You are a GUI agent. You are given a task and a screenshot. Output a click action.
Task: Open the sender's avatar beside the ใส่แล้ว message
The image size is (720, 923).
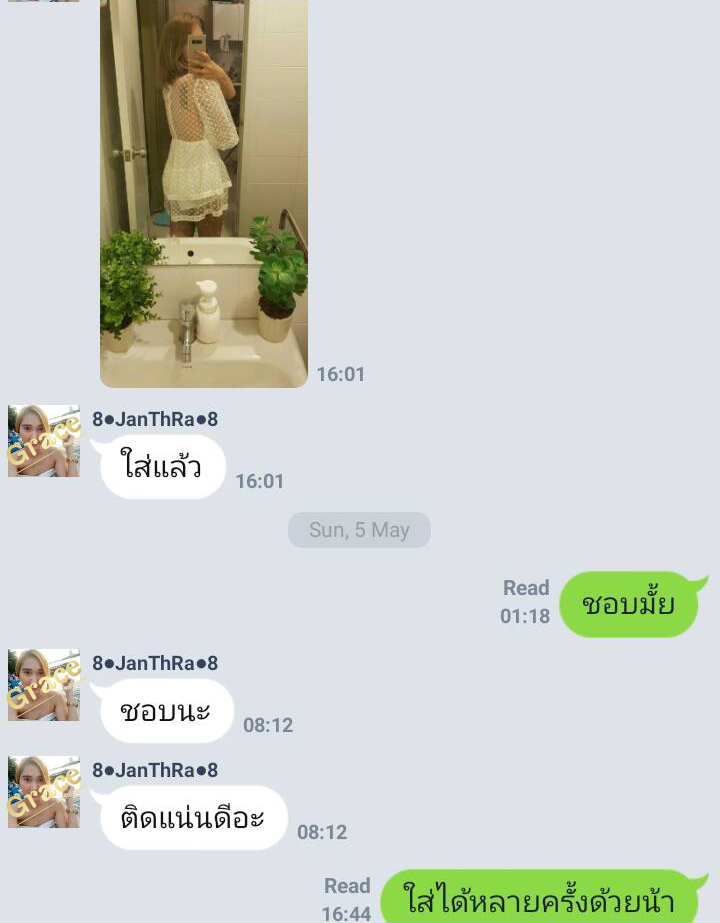[x=44, y=441]
